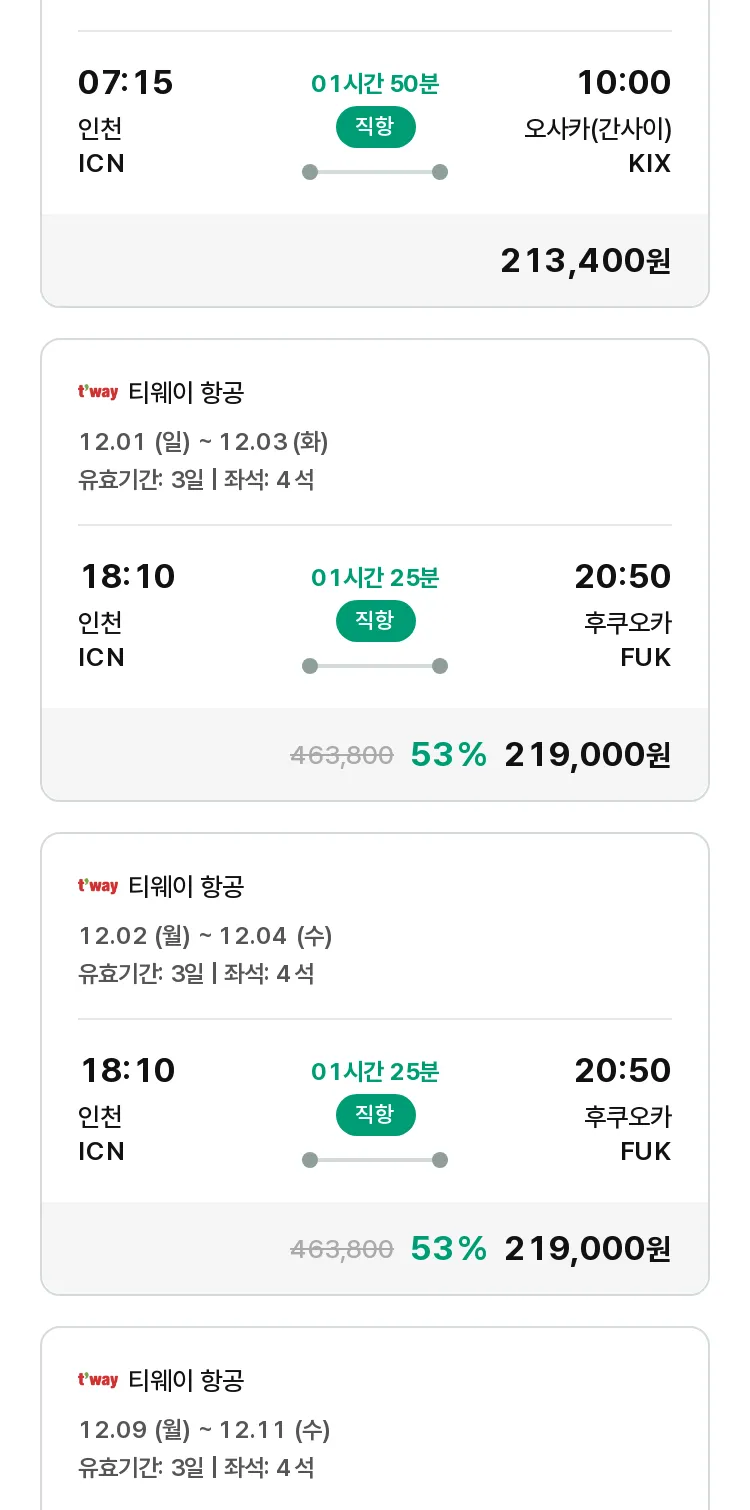Open the 12.01 ~ 12.03 Fukuoka flight card
Image resolution: width=750 pixels, height=1510 pixels.
click(x=375, y=570)
